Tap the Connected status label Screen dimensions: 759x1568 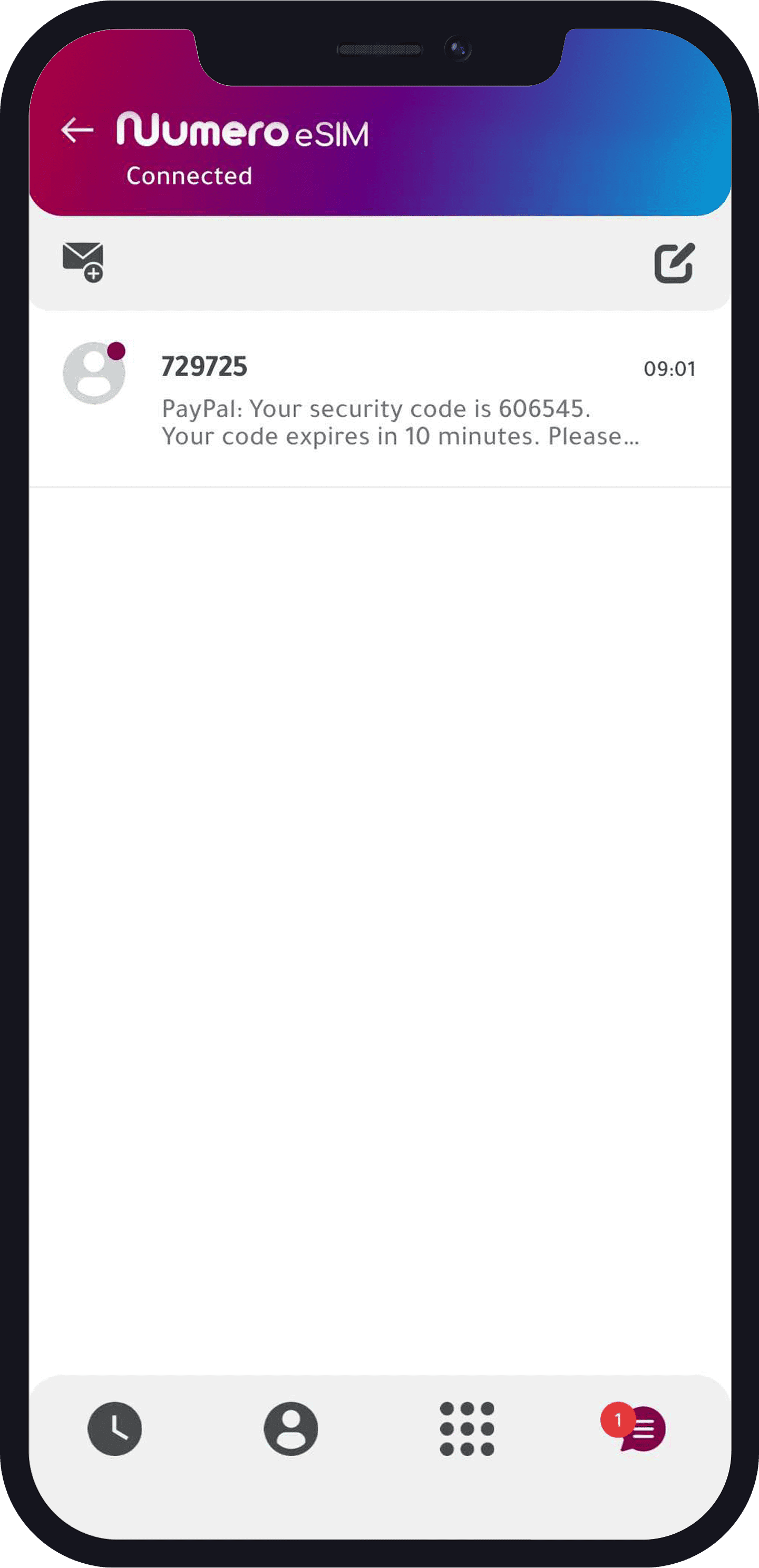pyautogui.click(x=189, y=177)
